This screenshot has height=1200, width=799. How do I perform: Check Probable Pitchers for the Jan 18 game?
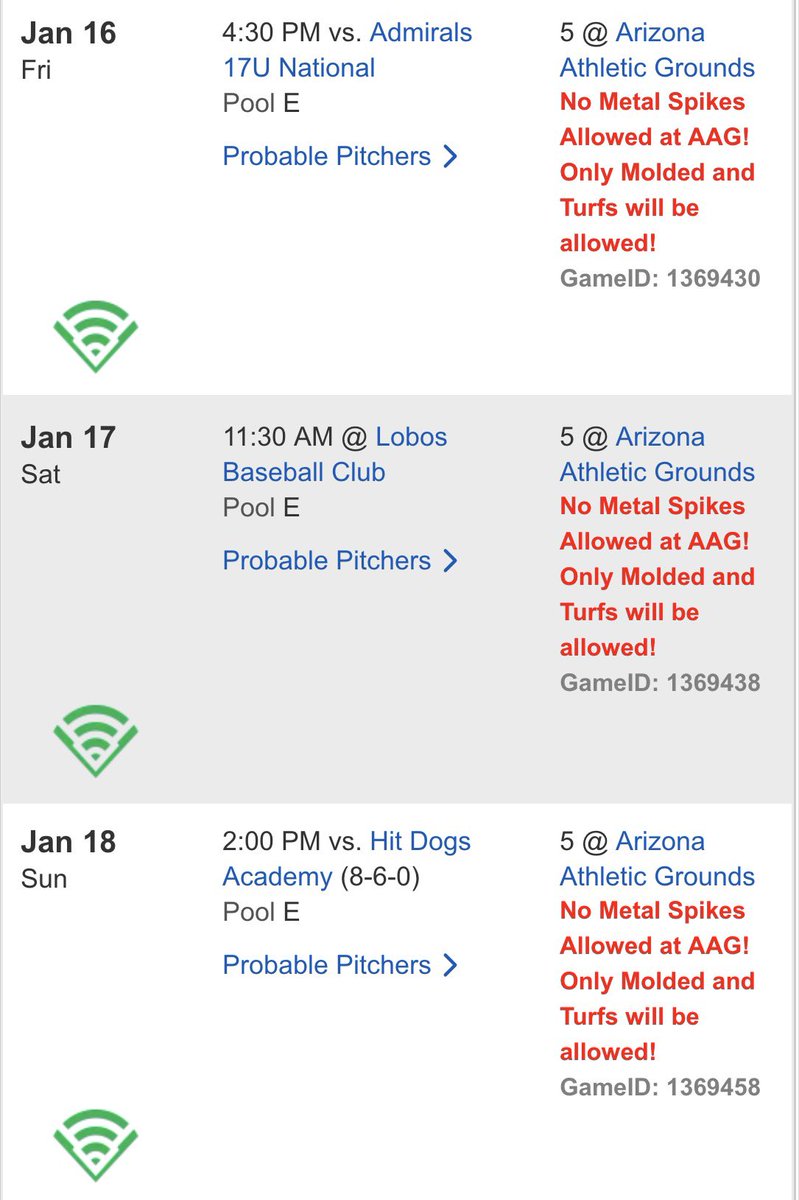tap(340, 965)
